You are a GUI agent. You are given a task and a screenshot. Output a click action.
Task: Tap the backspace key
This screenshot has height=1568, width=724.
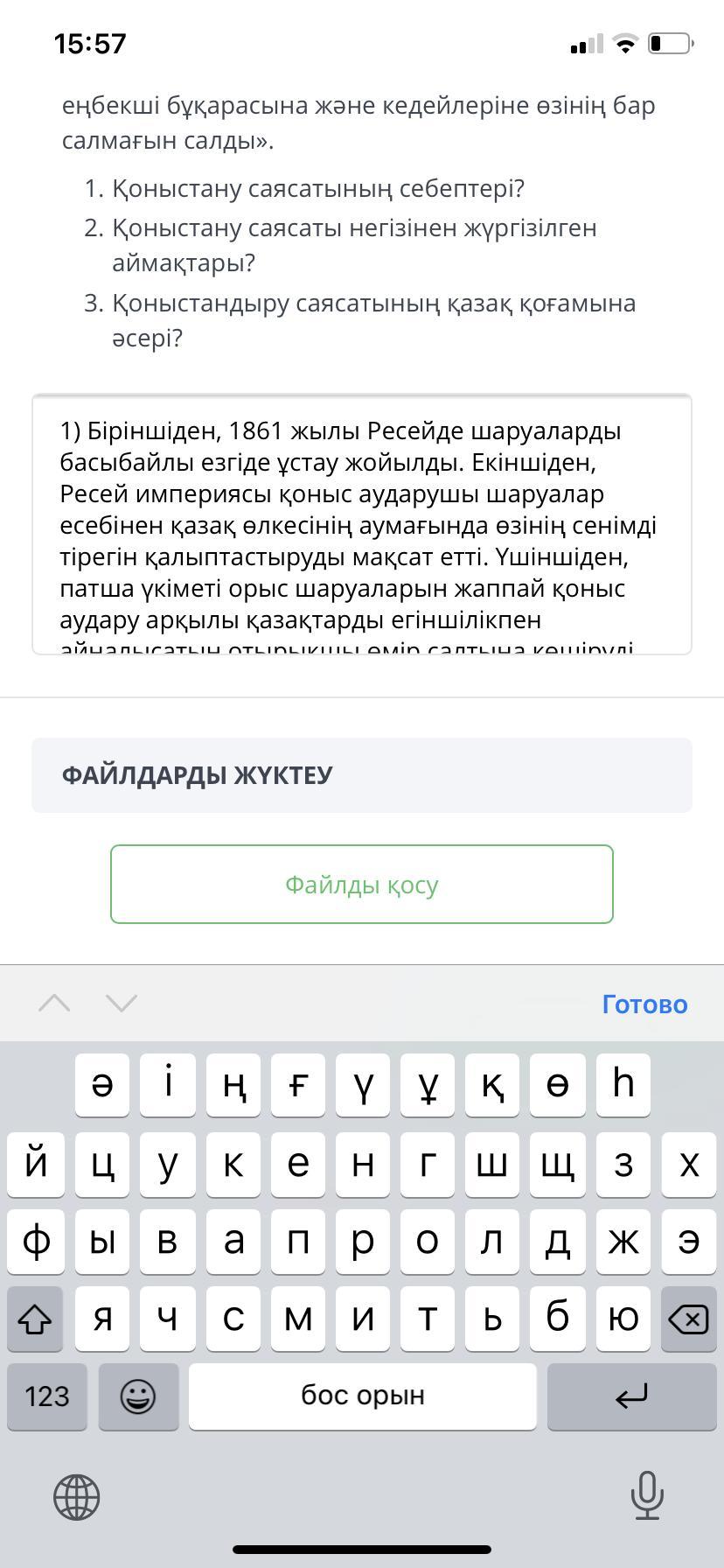click(x=689, y=1319)
